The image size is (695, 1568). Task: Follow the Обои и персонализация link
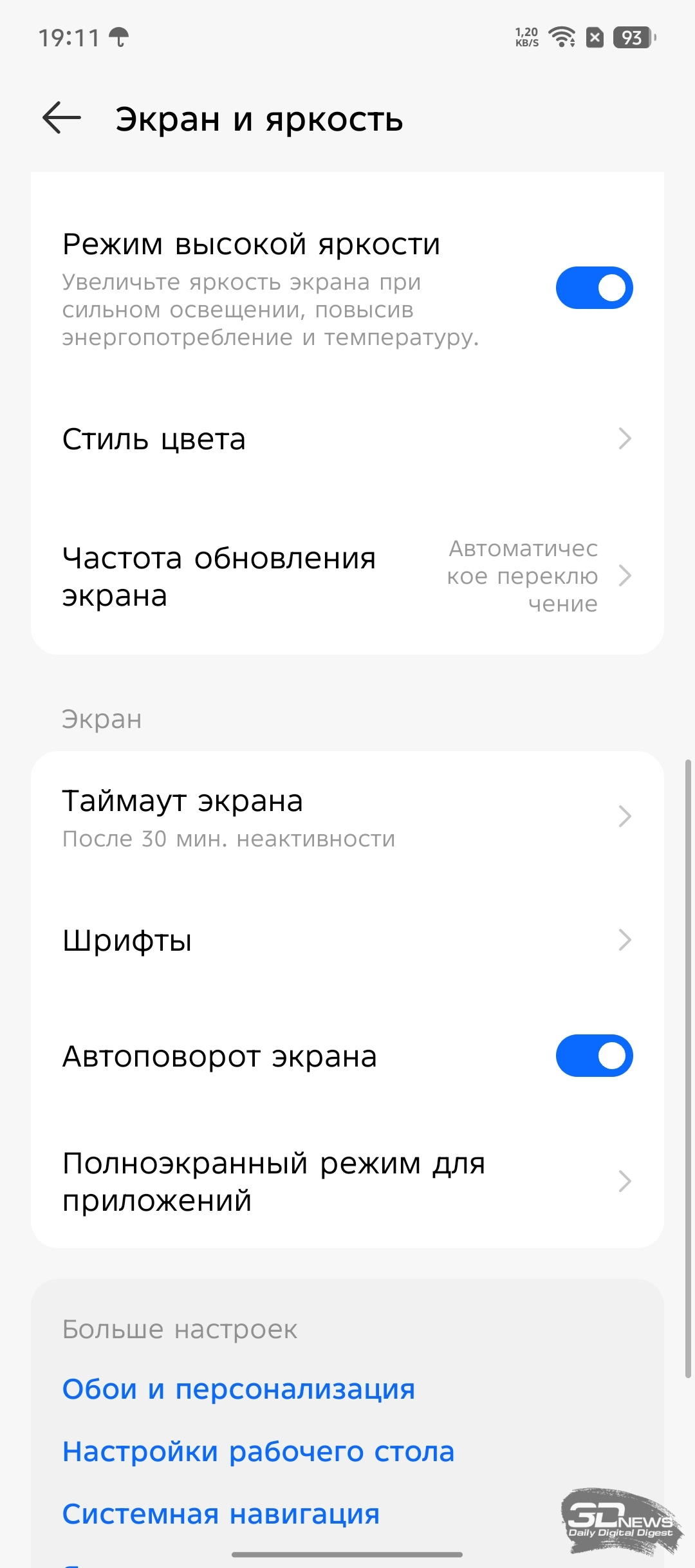[239, 1389]
